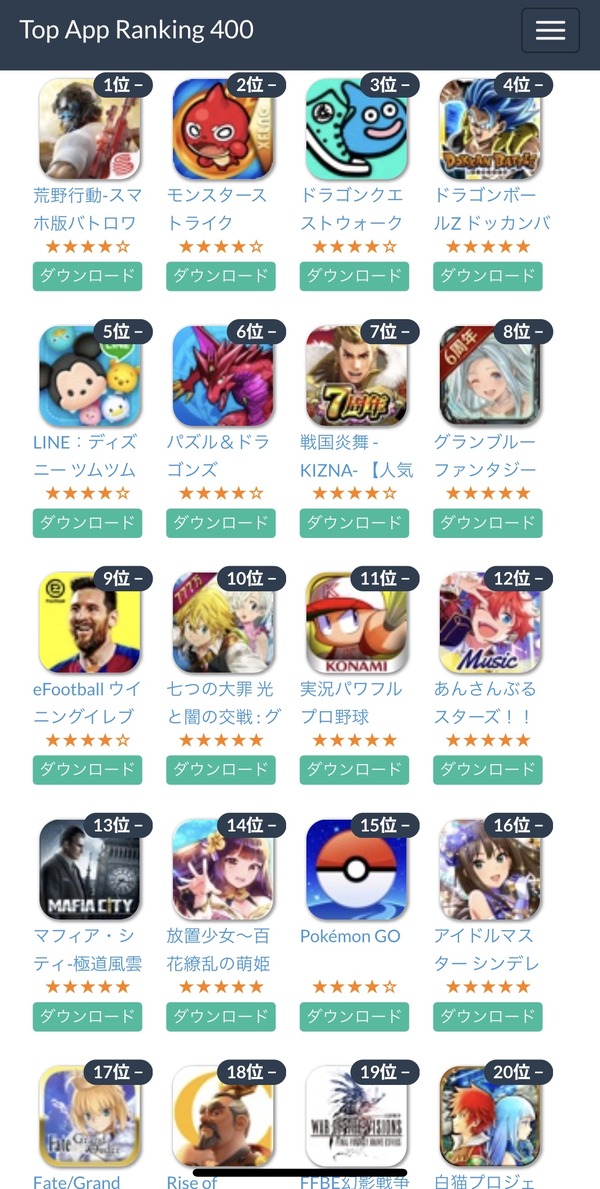Open the hamburger menu button

[550, 30]
